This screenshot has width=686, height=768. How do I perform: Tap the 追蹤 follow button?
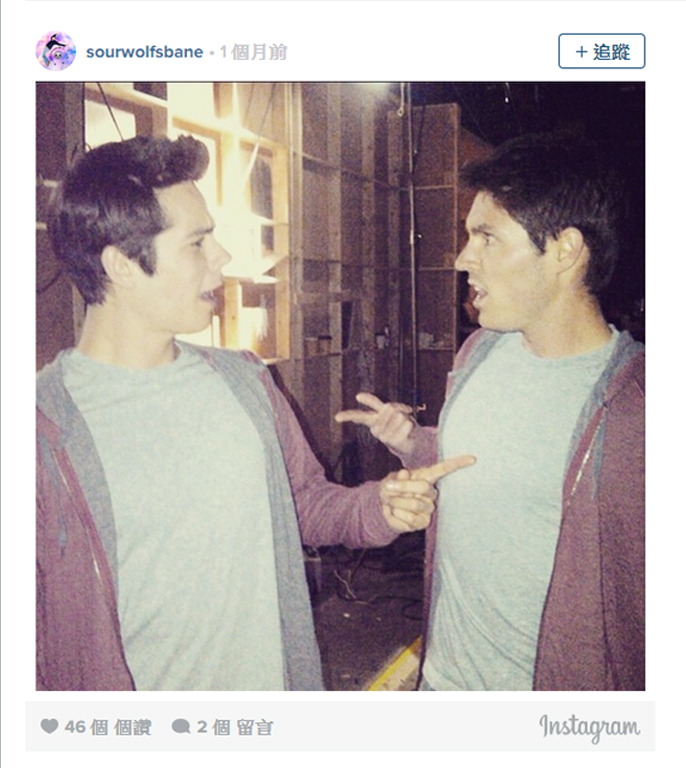coord(601,51)
